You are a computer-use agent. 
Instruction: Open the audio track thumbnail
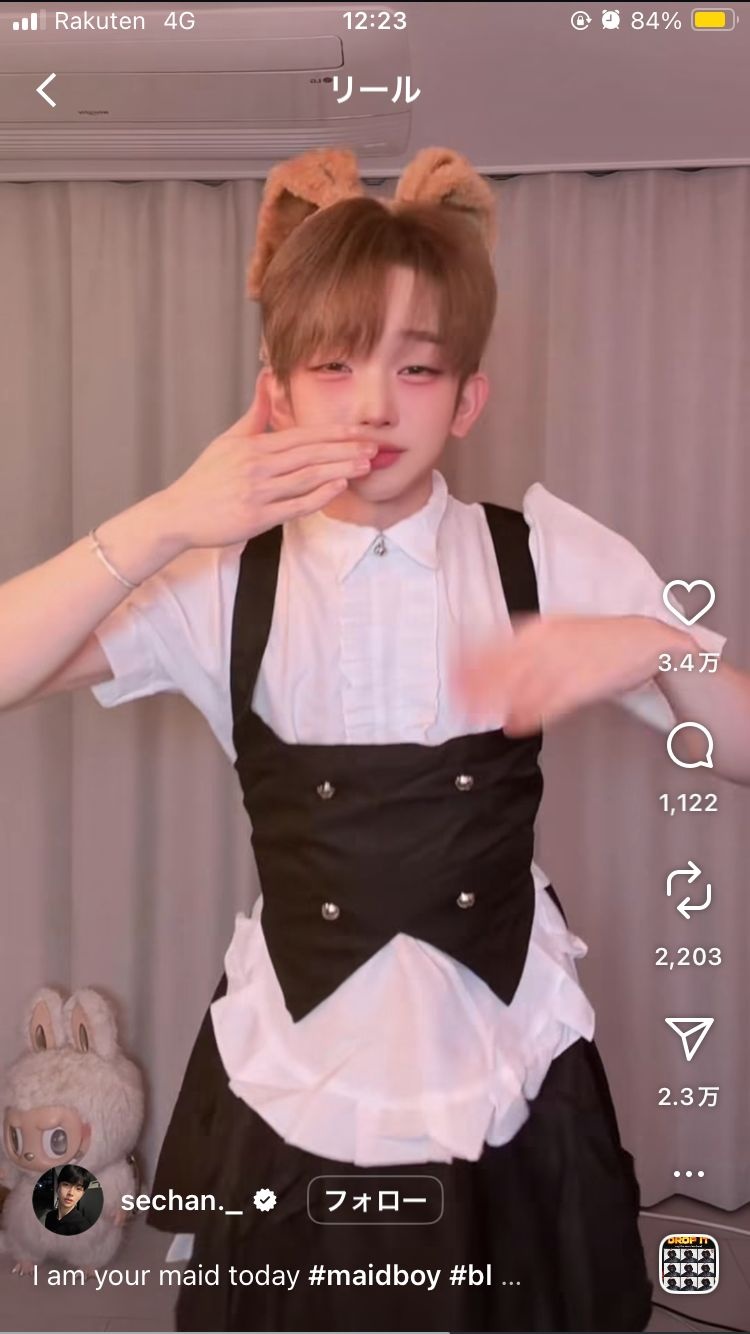pos(689,1264)
